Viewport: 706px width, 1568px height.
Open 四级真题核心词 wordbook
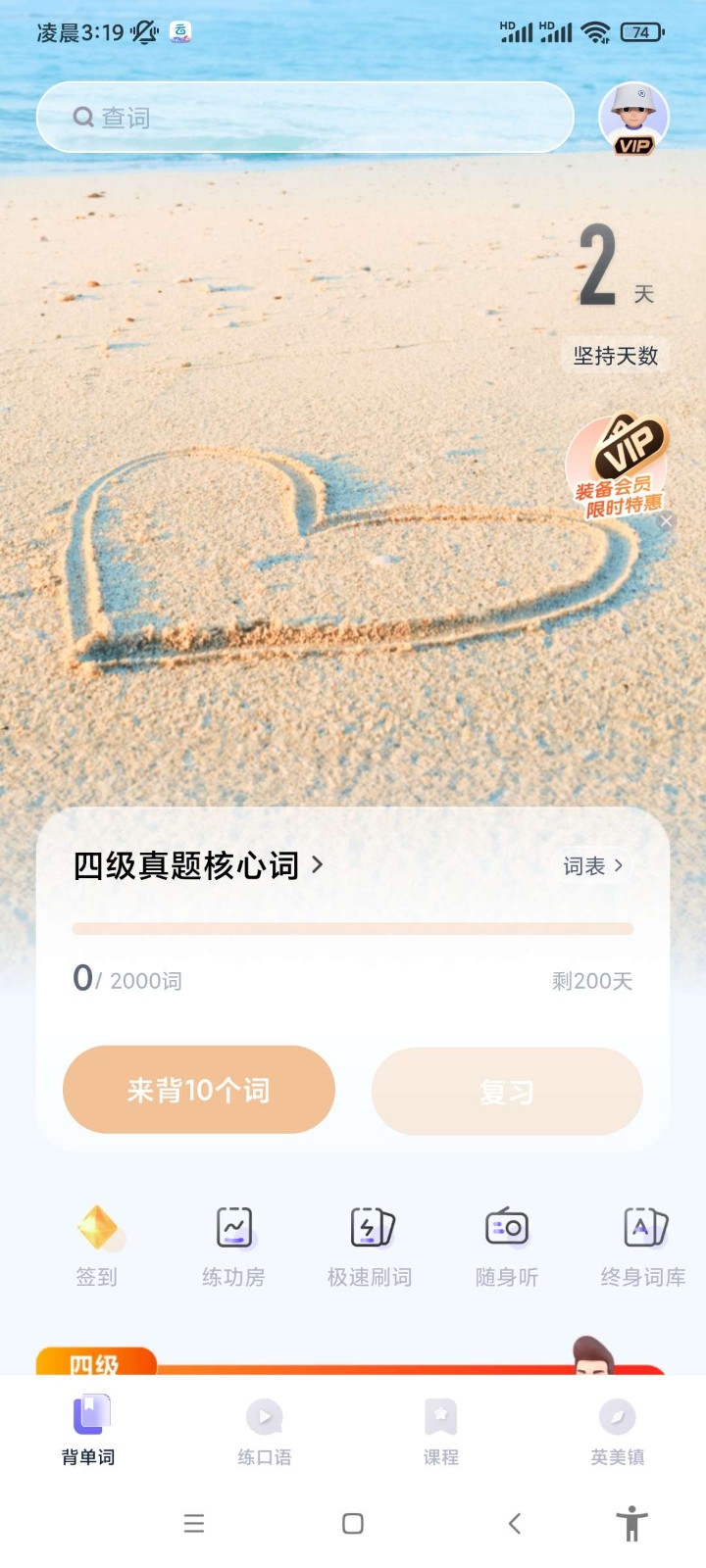click(x=198, y=865)
